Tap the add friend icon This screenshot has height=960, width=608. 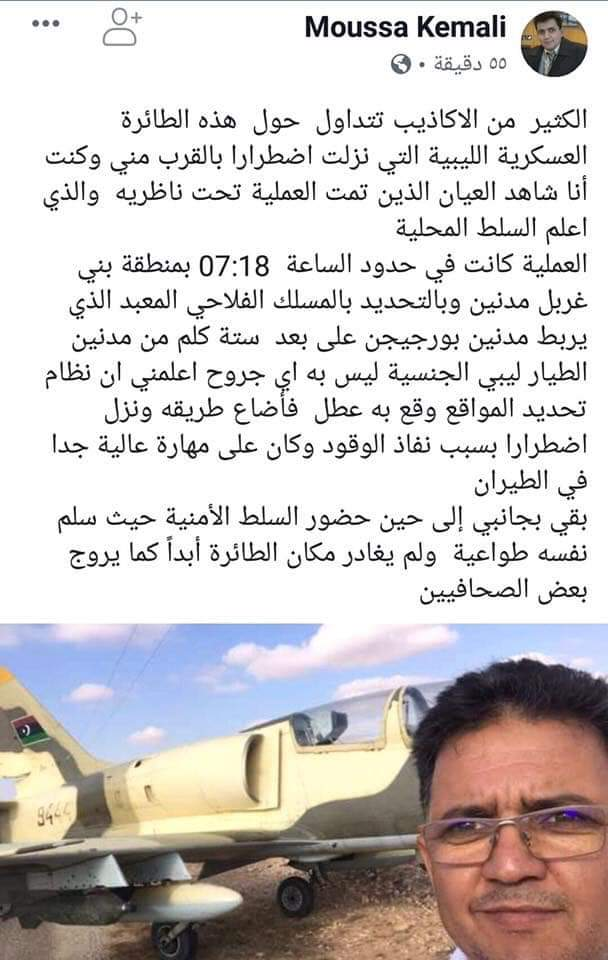coord(122,27)
